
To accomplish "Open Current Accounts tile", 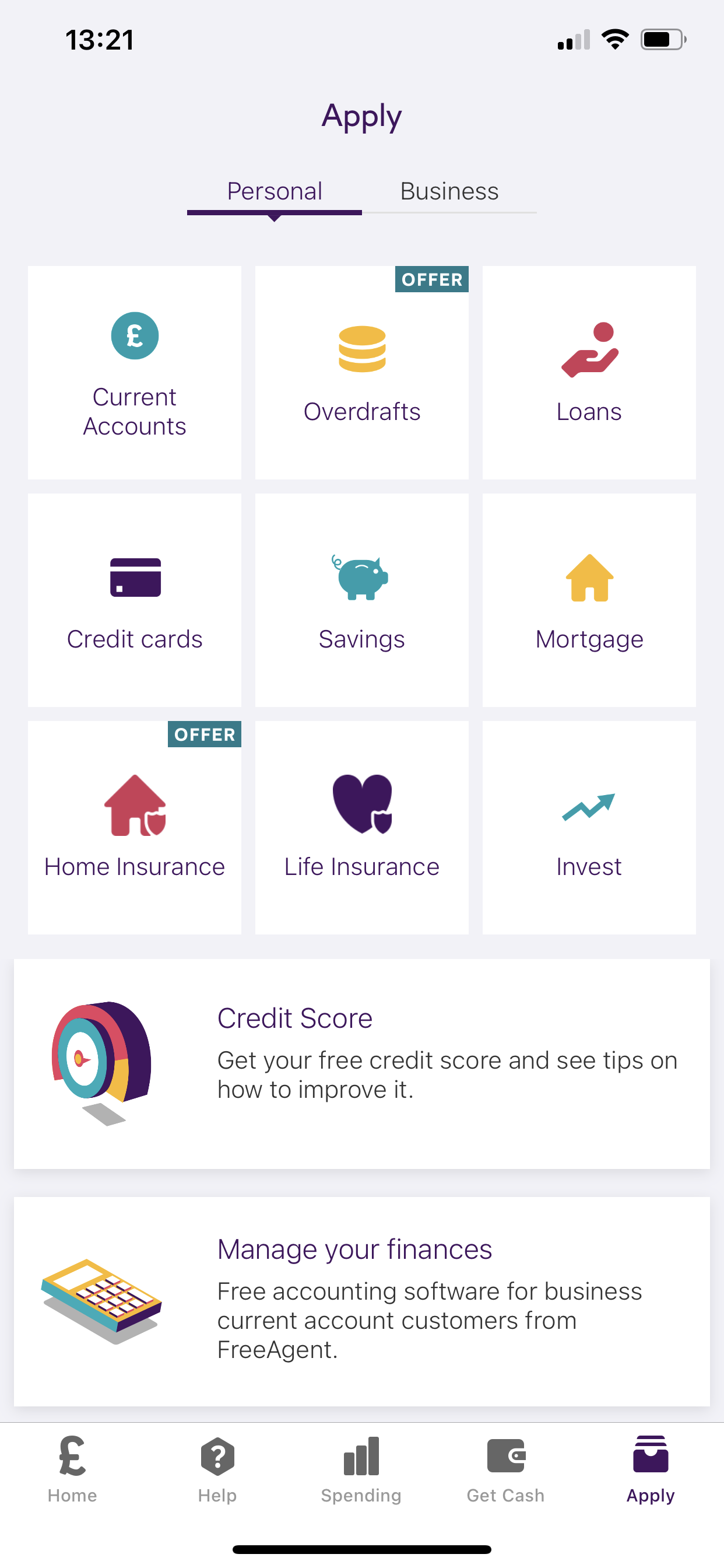I will [135, 373].
